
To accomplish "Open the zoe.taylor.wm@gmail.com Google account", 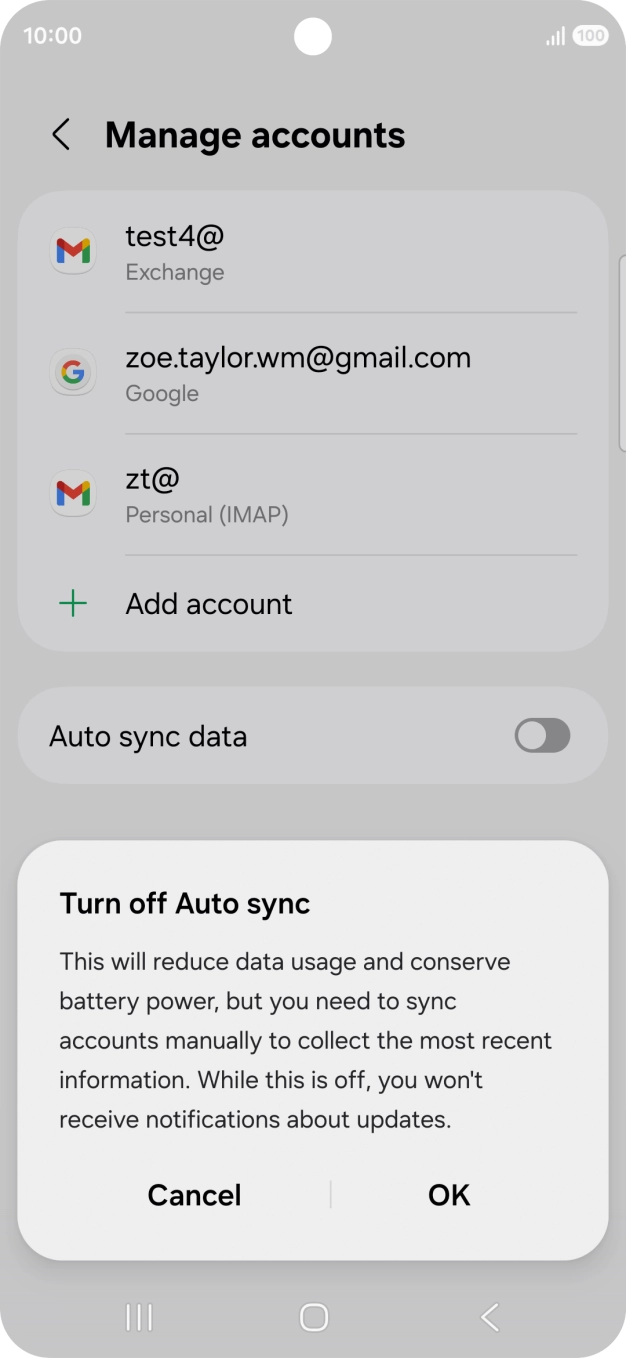I will point(312,373).
